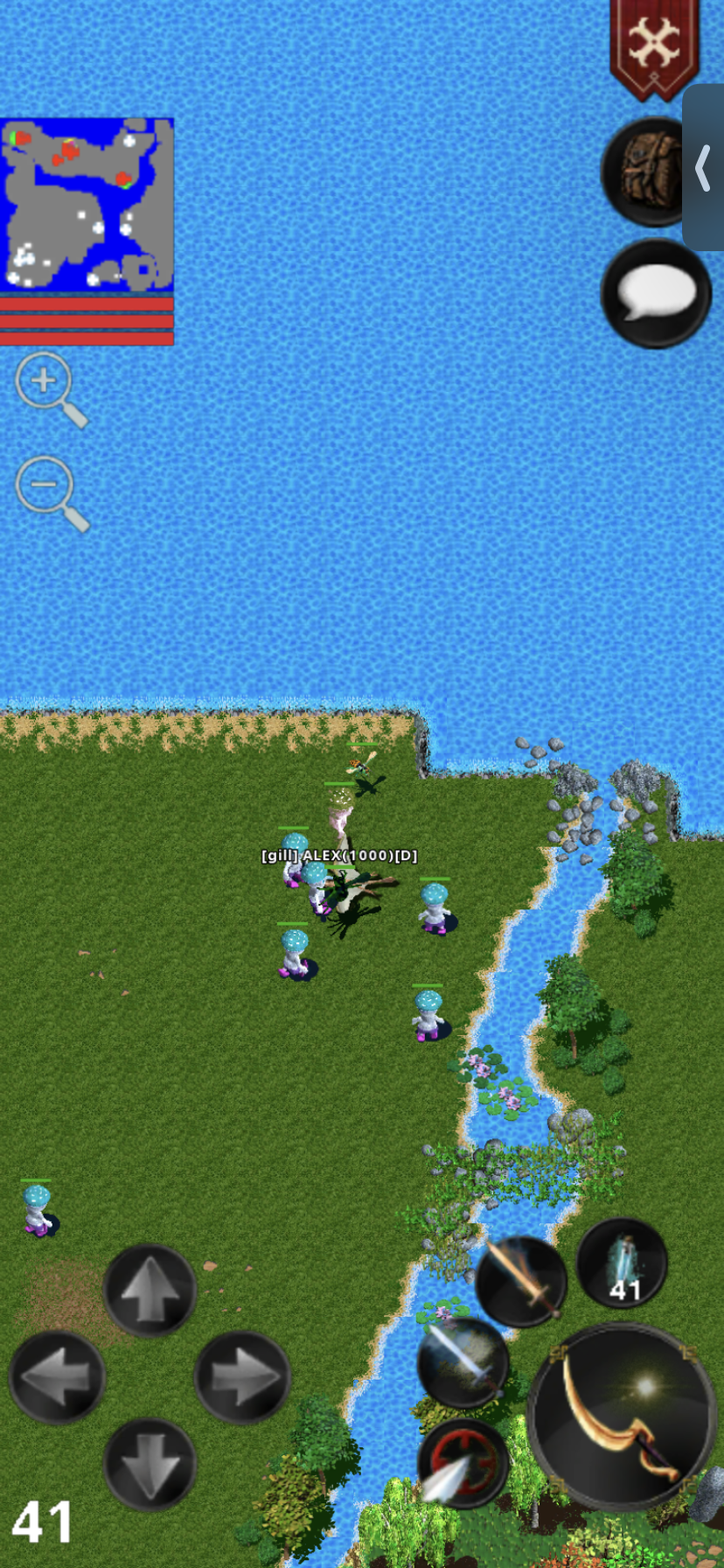Move character left with the arrow
The width and height of the screenshot is (724, 1568).
pyautogui.click(x=57, y=1377)
